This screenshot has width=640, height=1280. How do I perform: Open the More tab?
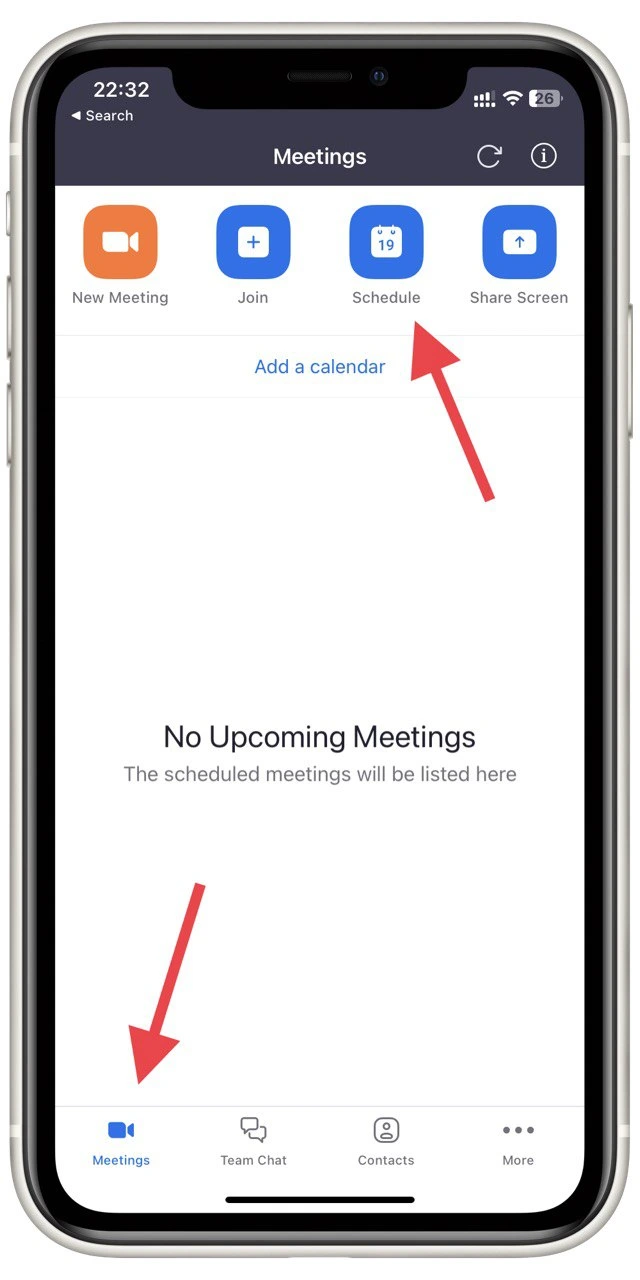(518, 1143)
